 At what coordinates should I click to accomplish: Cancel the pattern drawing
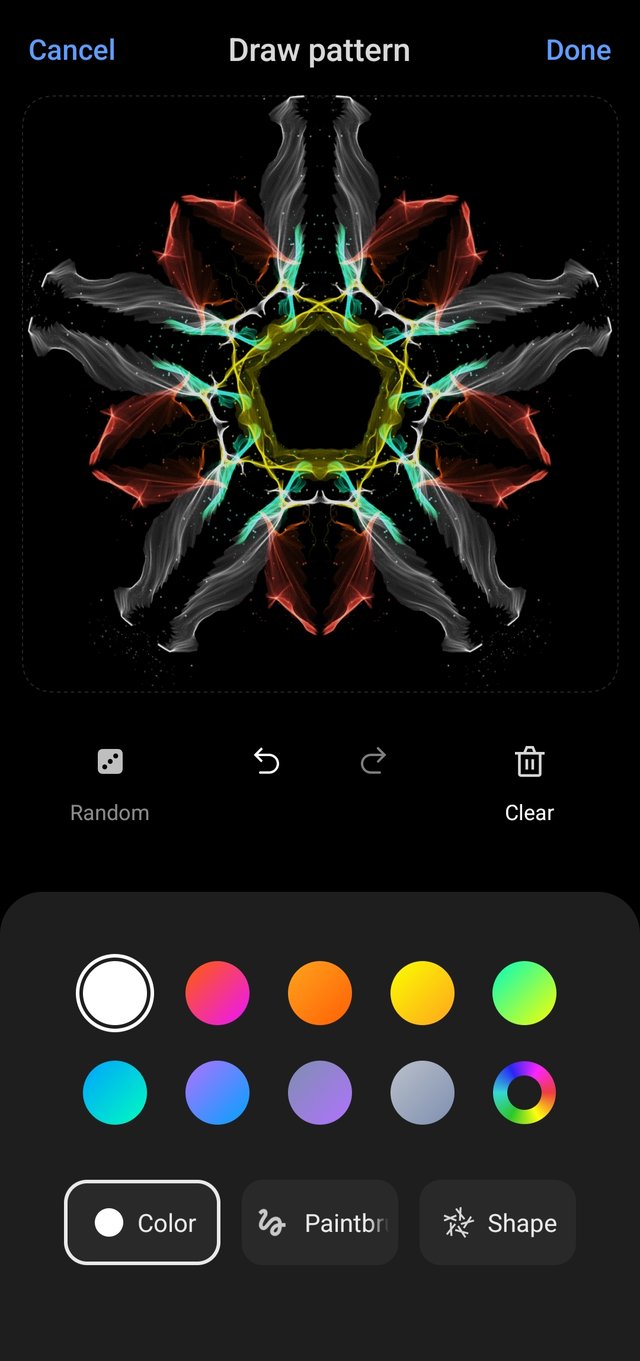click(72, 50)
